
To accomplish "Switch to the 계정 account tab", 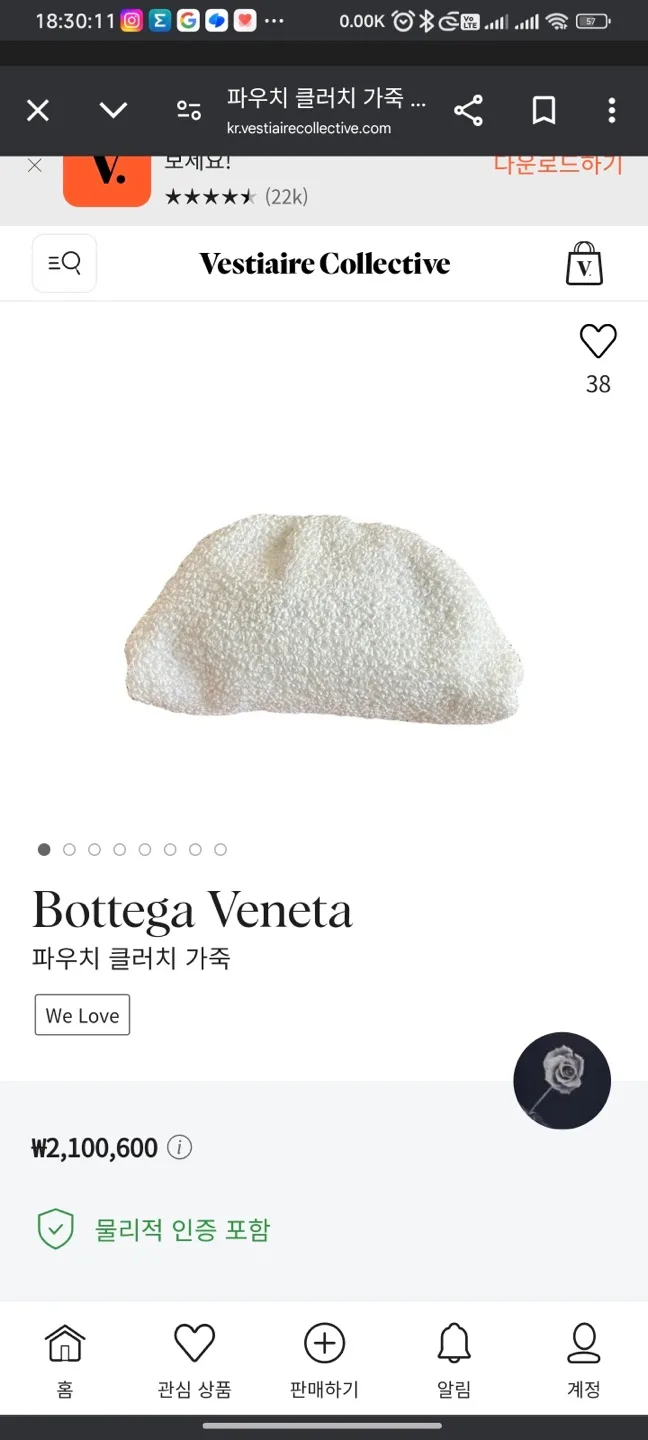I will [583, 1360].
